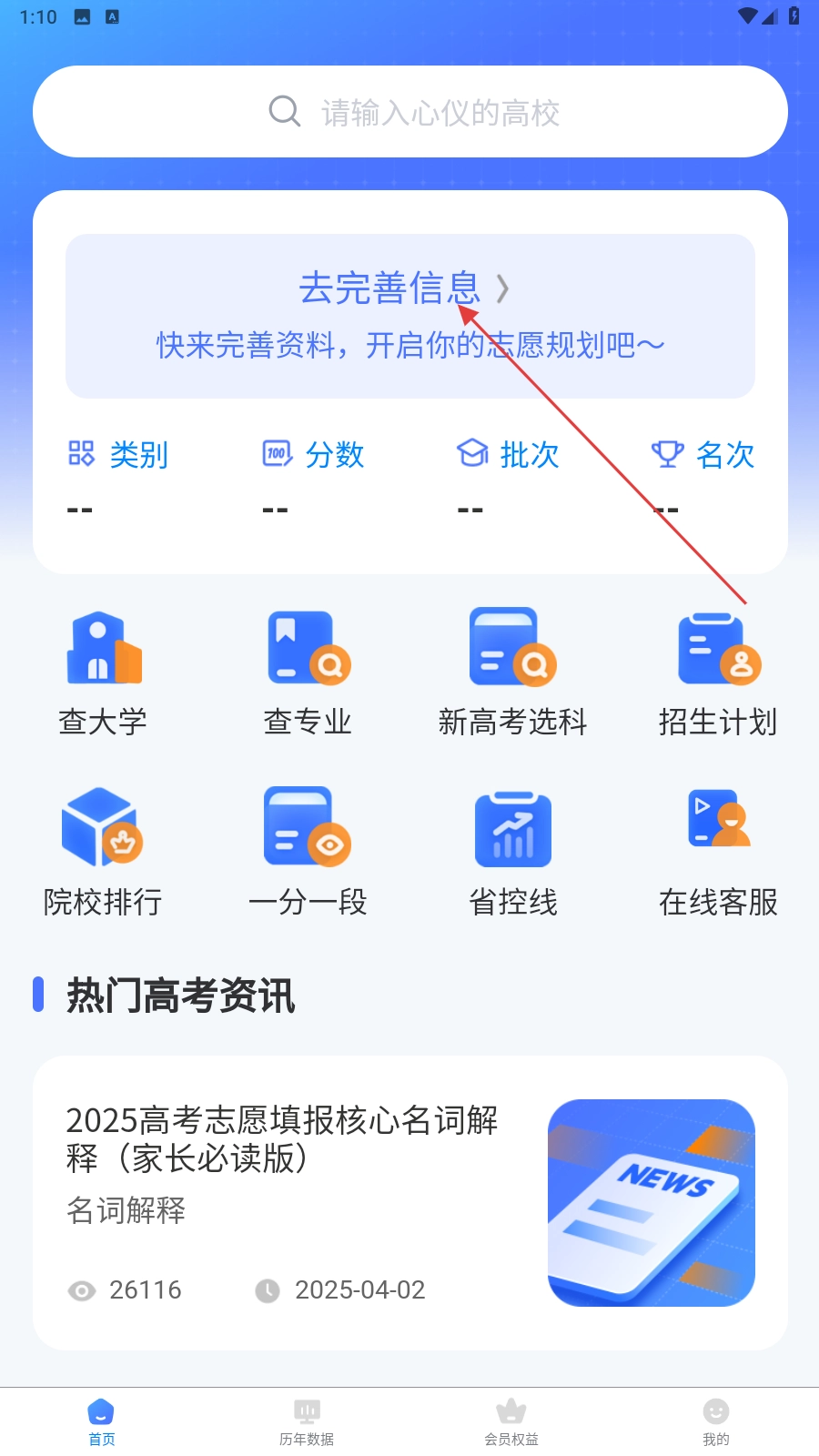Contact 在线客服 online support
Viewport: 819px width, 1456px height.
click(x=718, y=853)
